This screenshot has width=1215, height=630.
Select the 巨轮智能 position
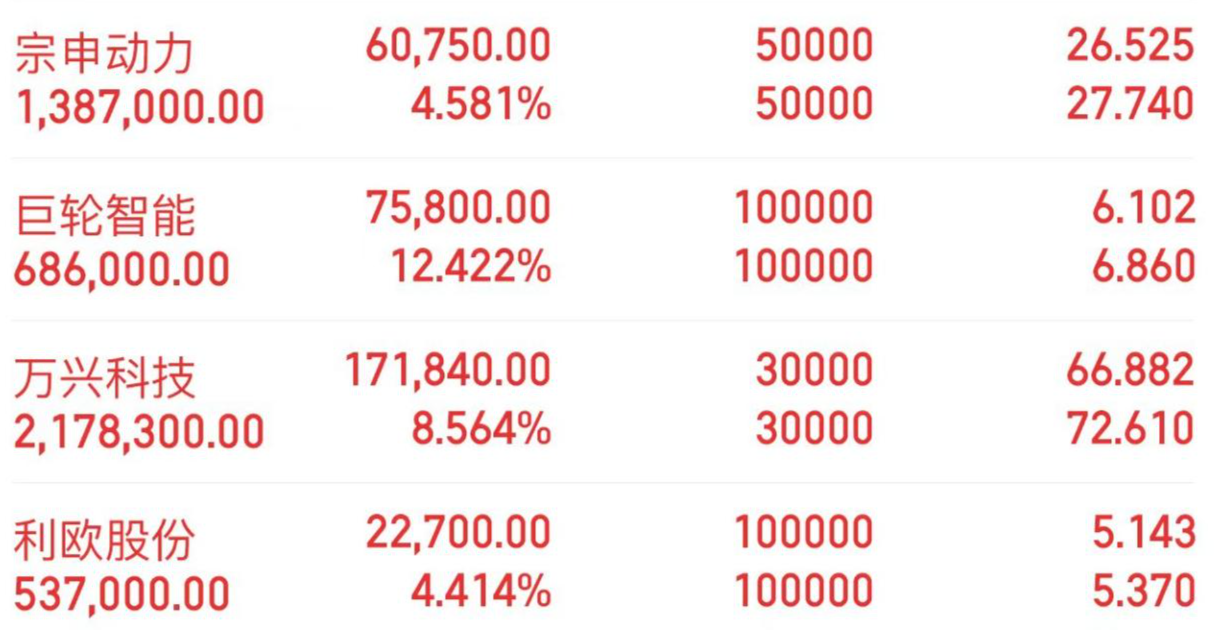click(x=104, y=216)
